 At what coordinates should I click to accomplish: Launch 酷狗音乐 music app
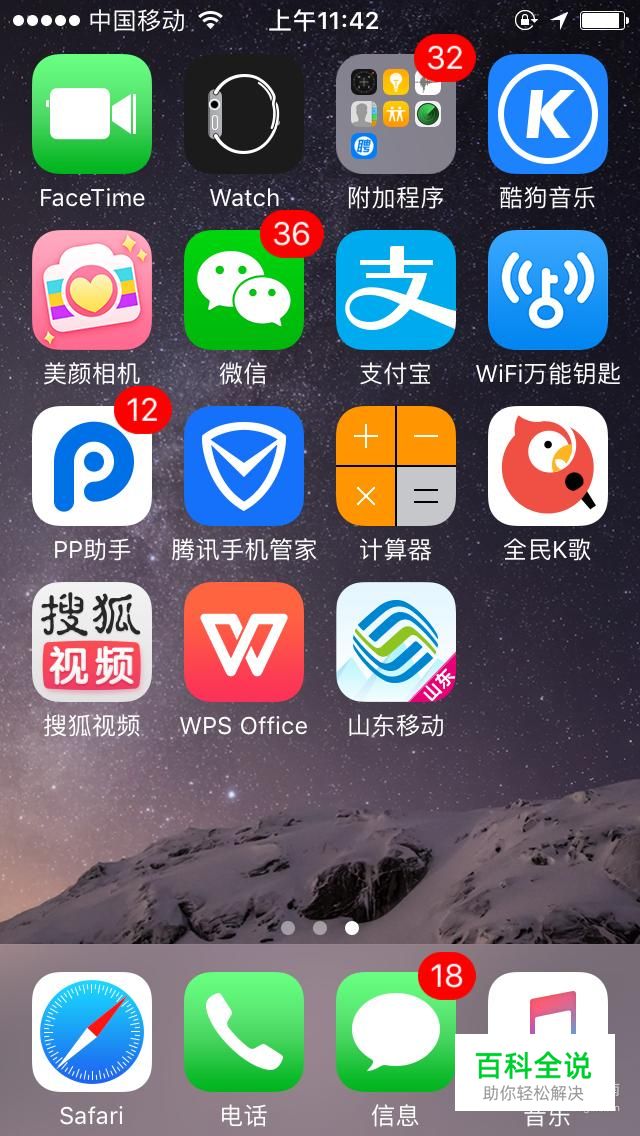pos(548,114)
